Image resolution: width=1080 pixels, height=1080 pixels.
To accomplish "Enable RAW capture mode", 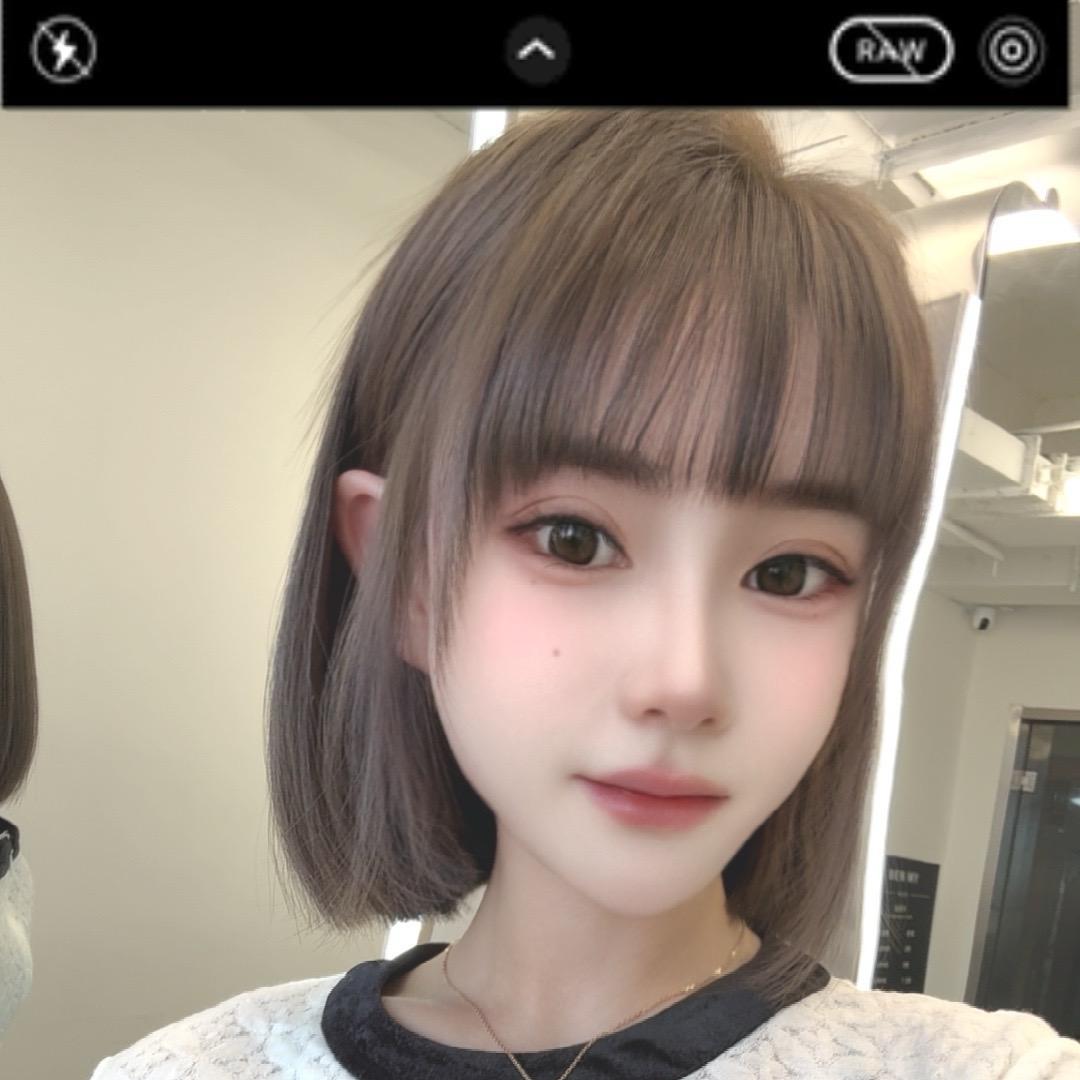I will tap(890, 50).
